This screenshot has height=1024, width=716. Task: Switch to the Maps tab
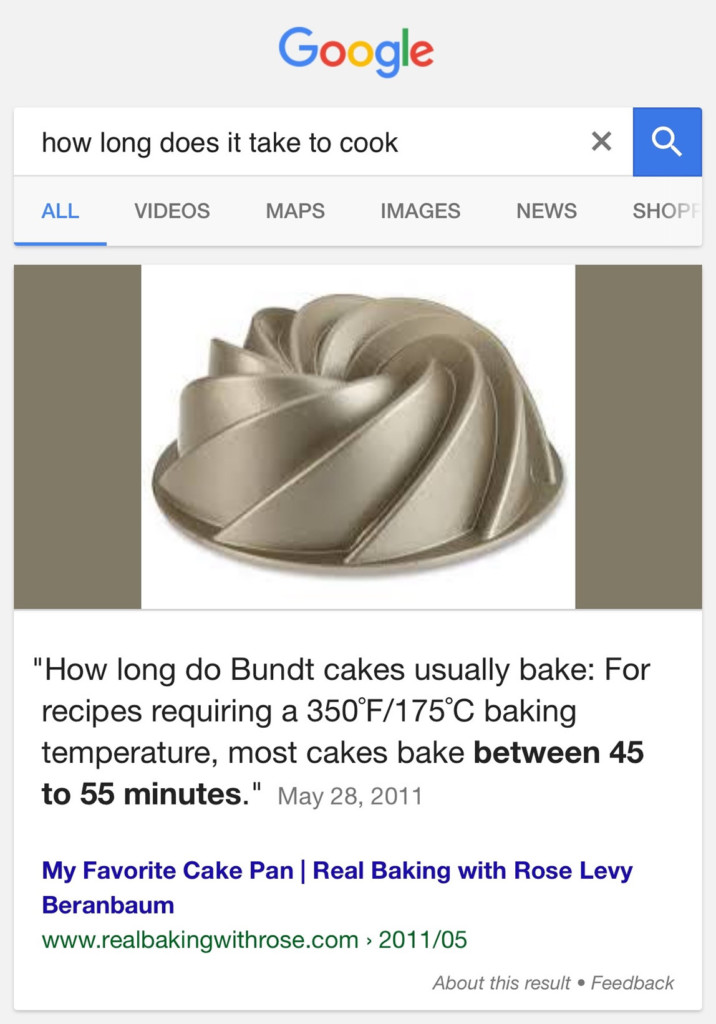295,211
